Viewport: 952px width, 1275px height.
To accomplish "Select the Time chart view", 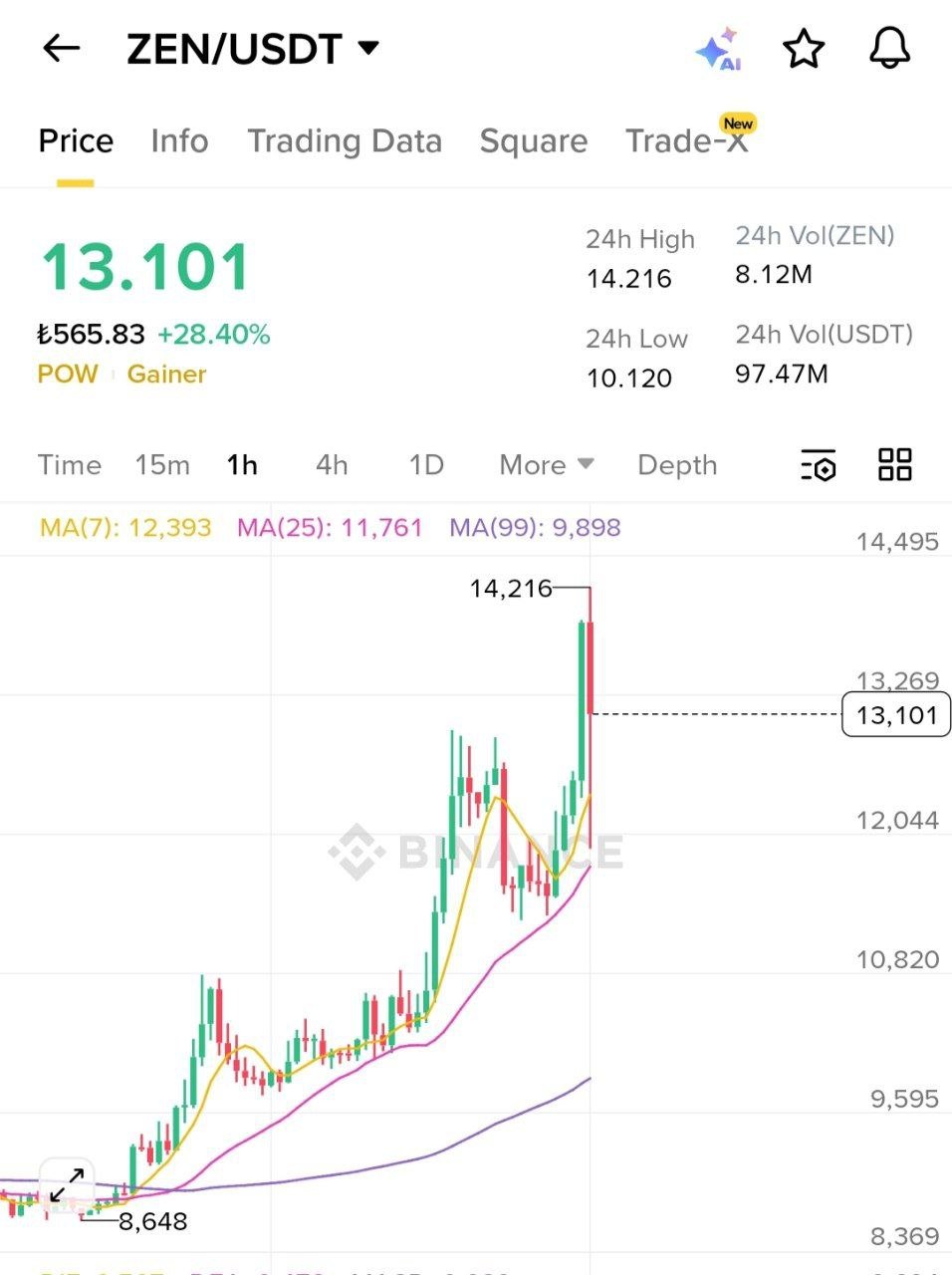I will click(x=70, y=465).
